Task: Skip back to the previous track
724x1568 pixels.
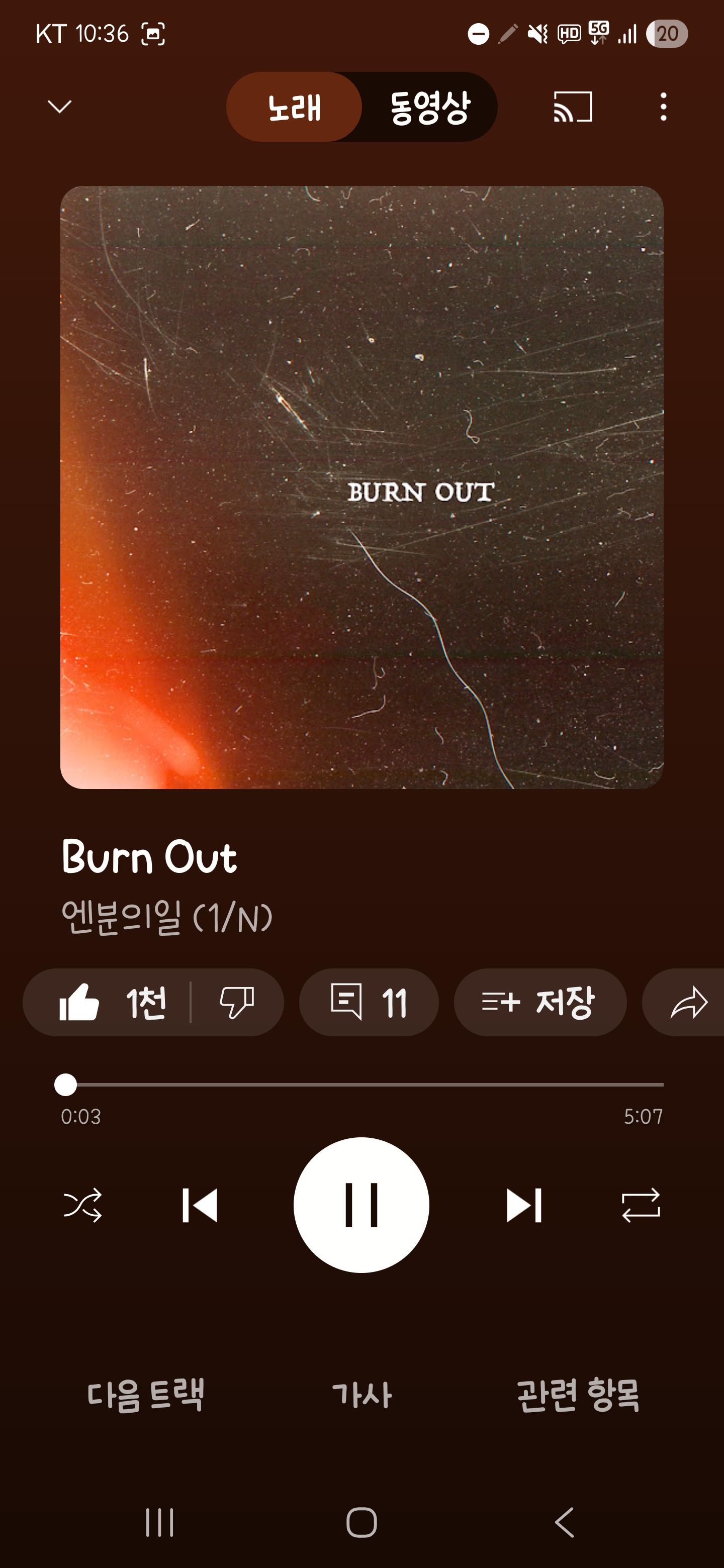Action: click(x=200, y=1205)
